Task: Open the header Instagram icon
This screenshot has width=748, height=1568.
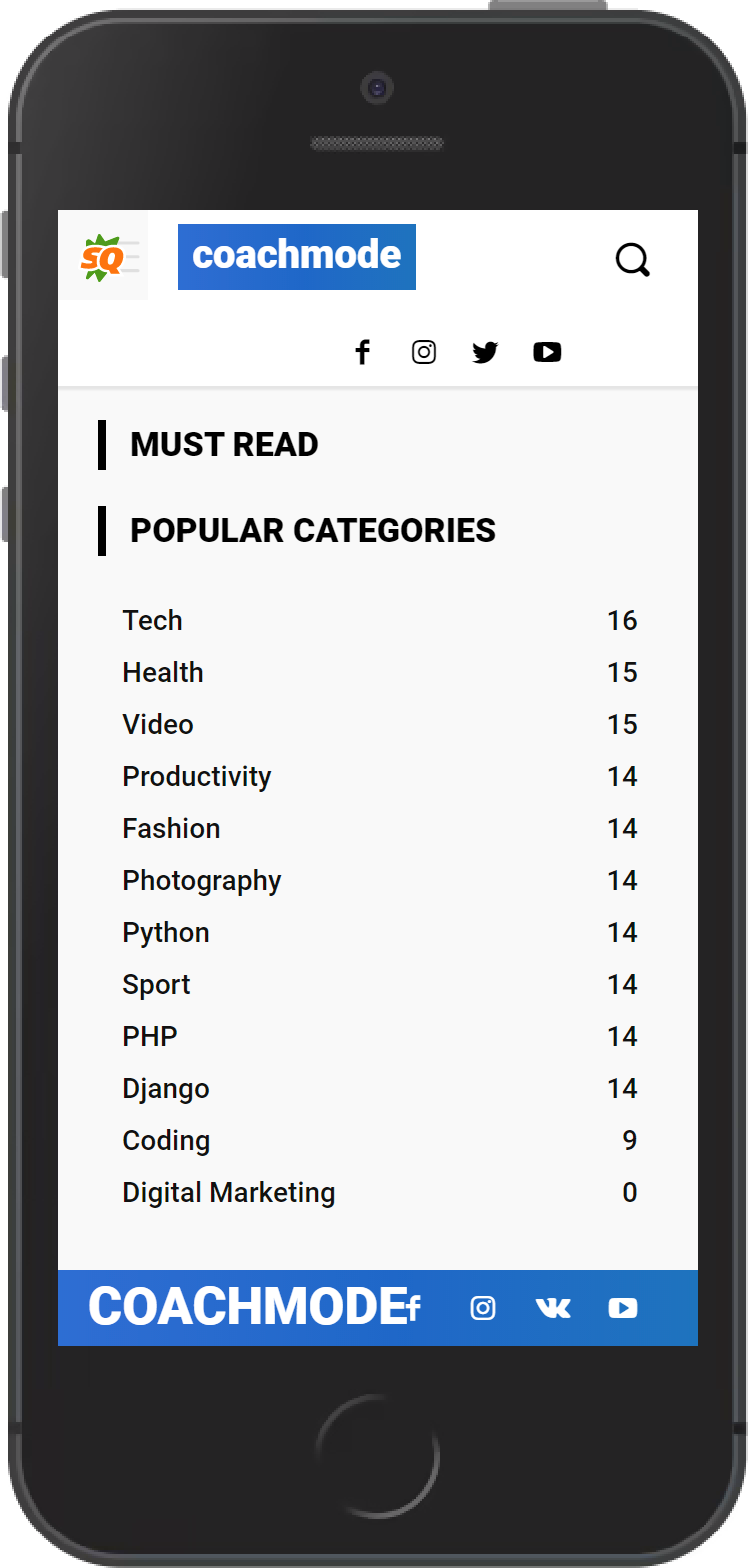Action: tap(424, 352)
